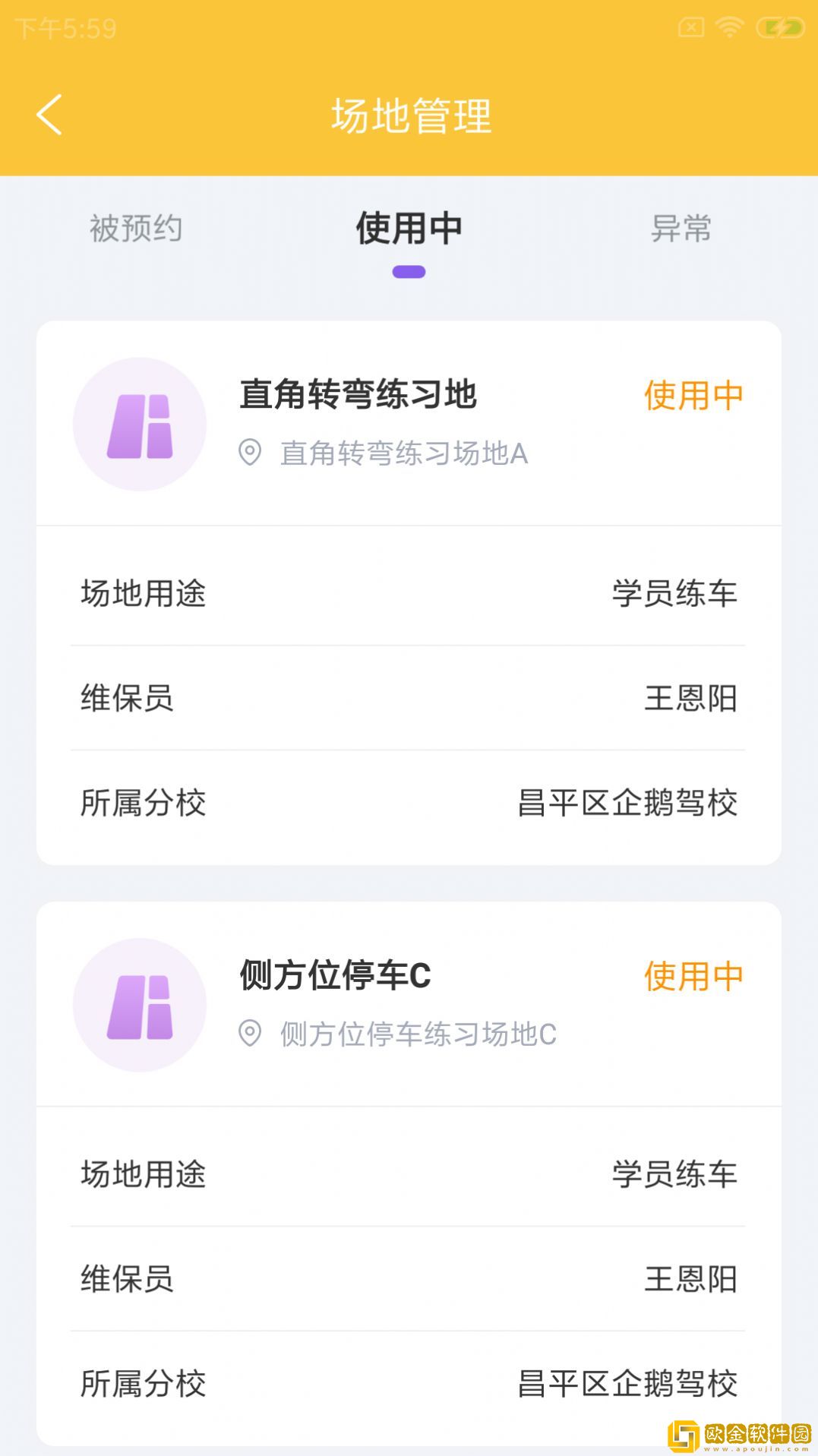Click the orange 使用中 status on 侧方位停车C
The image size is (818, 1456).
(692, 976)
